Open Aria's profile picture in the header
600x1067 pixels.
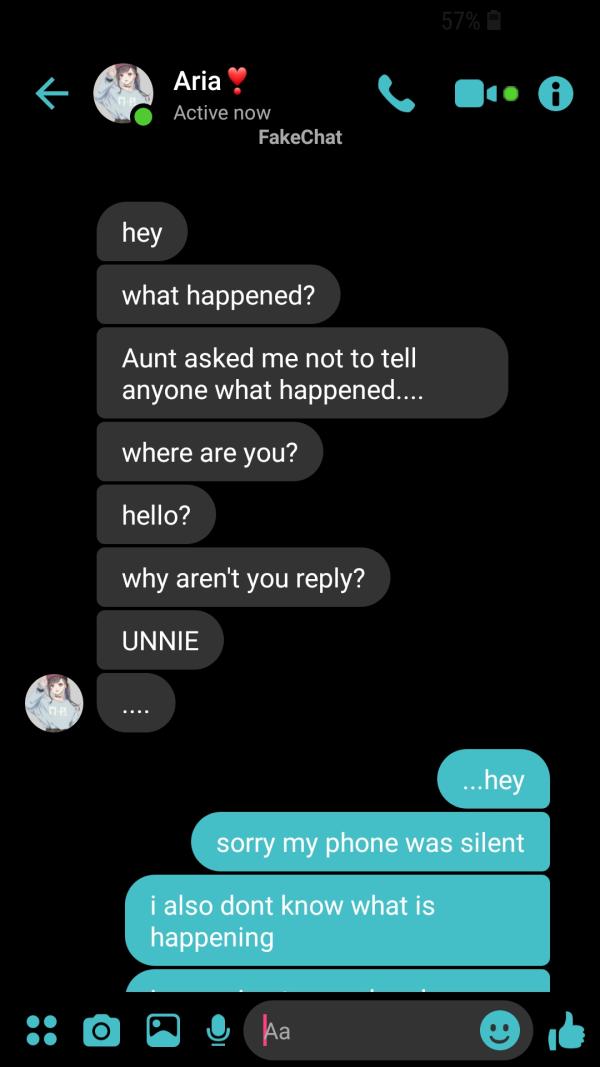click(123, 94)
